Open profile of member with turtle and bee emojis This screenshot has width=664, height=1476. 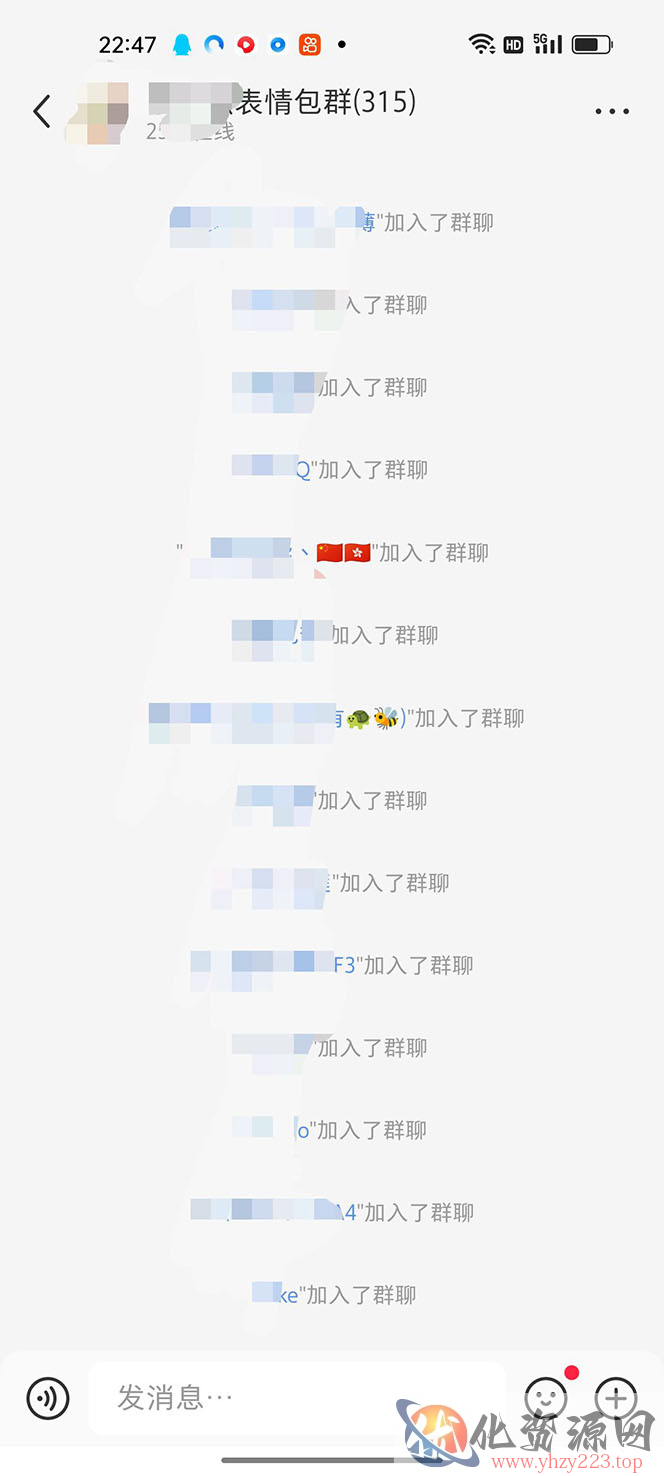(x=277, y=718)
